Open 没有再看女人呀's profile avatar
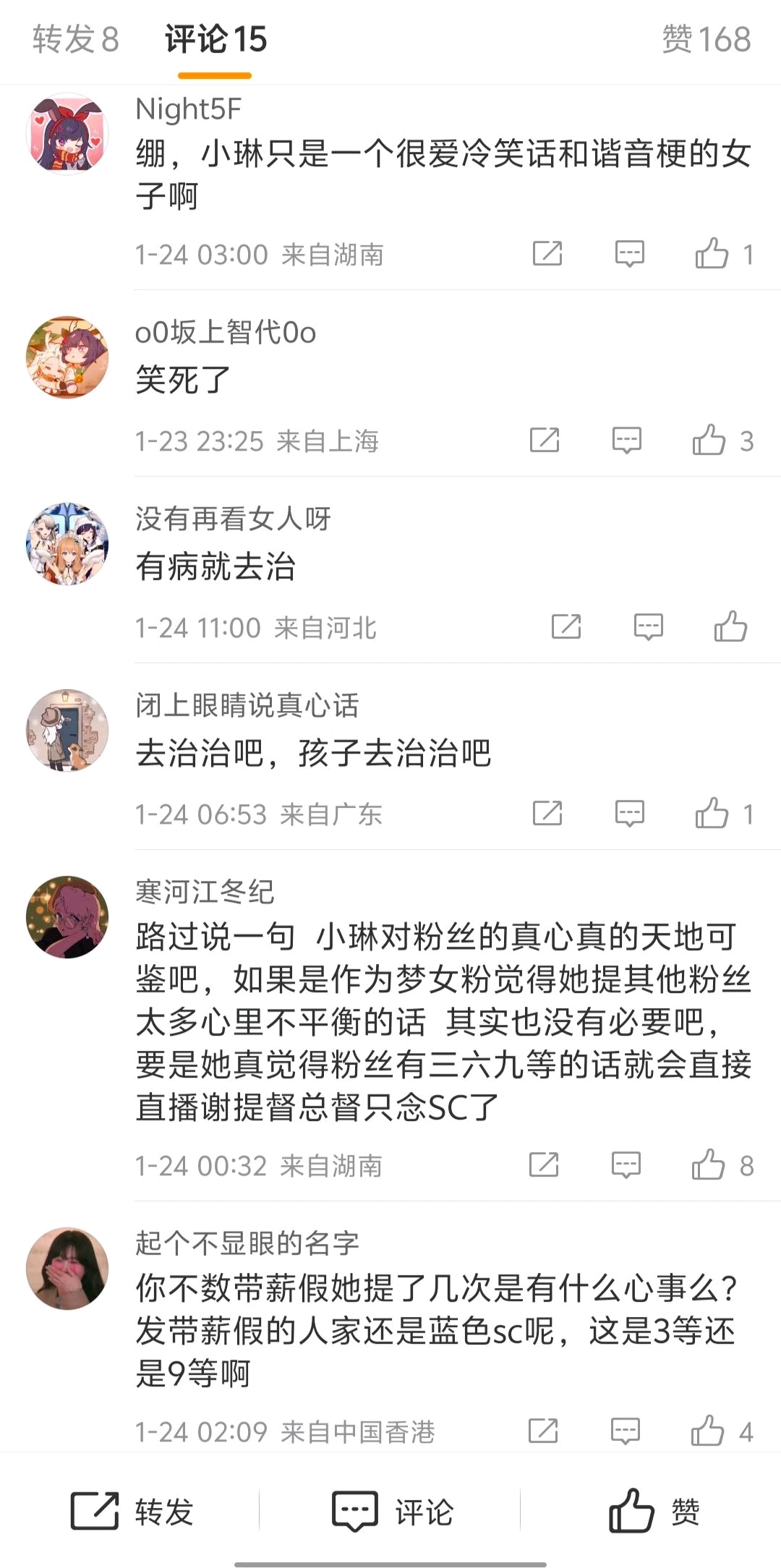This screenshot has height=1568, width=781. pos(67,544)
